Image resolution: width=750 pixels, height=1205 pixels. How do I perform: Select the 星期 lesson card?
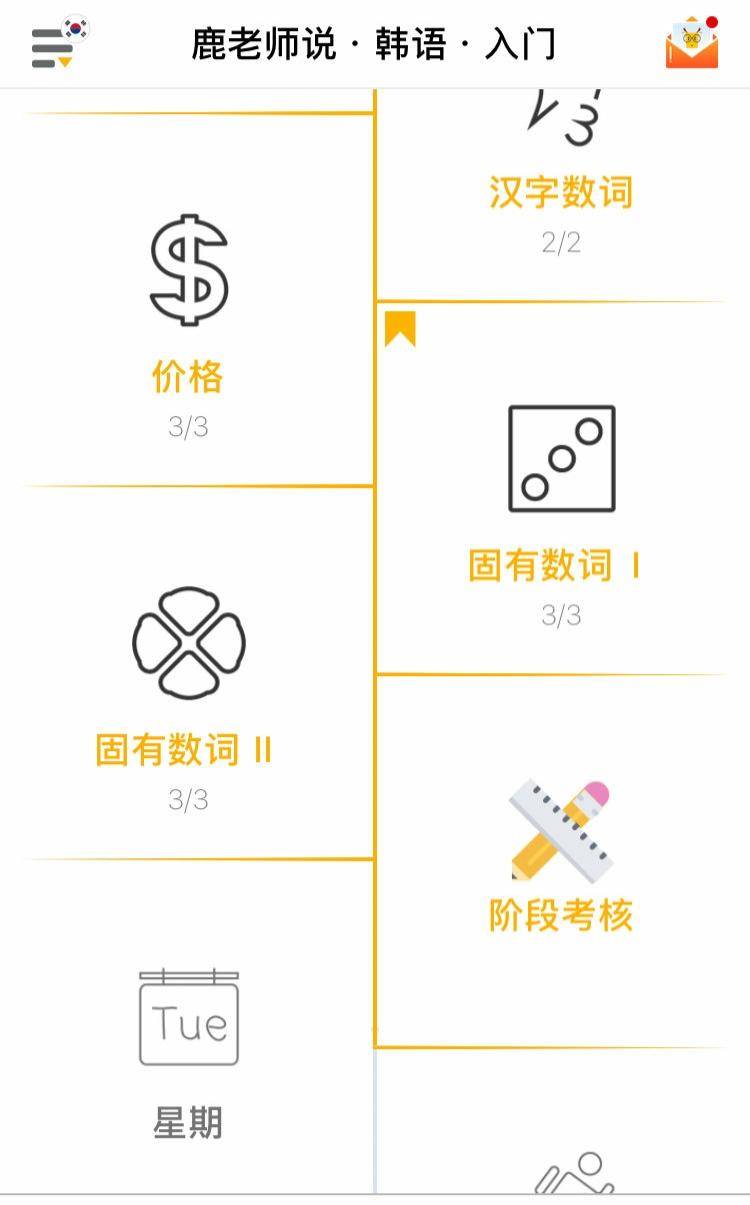pos(188,1123)
